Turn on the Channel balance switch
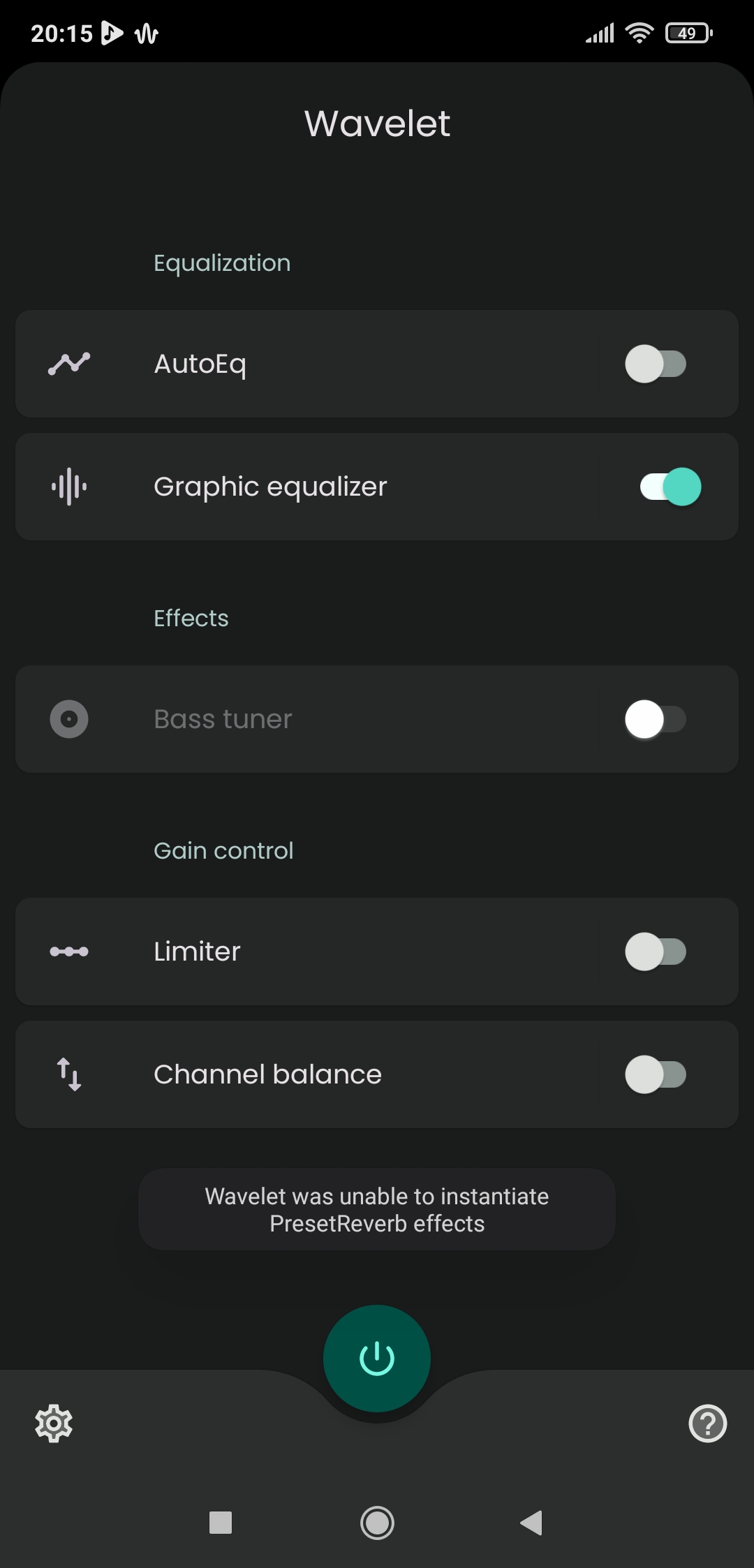Viewport: 754px width, 1568px height. coord(656,1074)
